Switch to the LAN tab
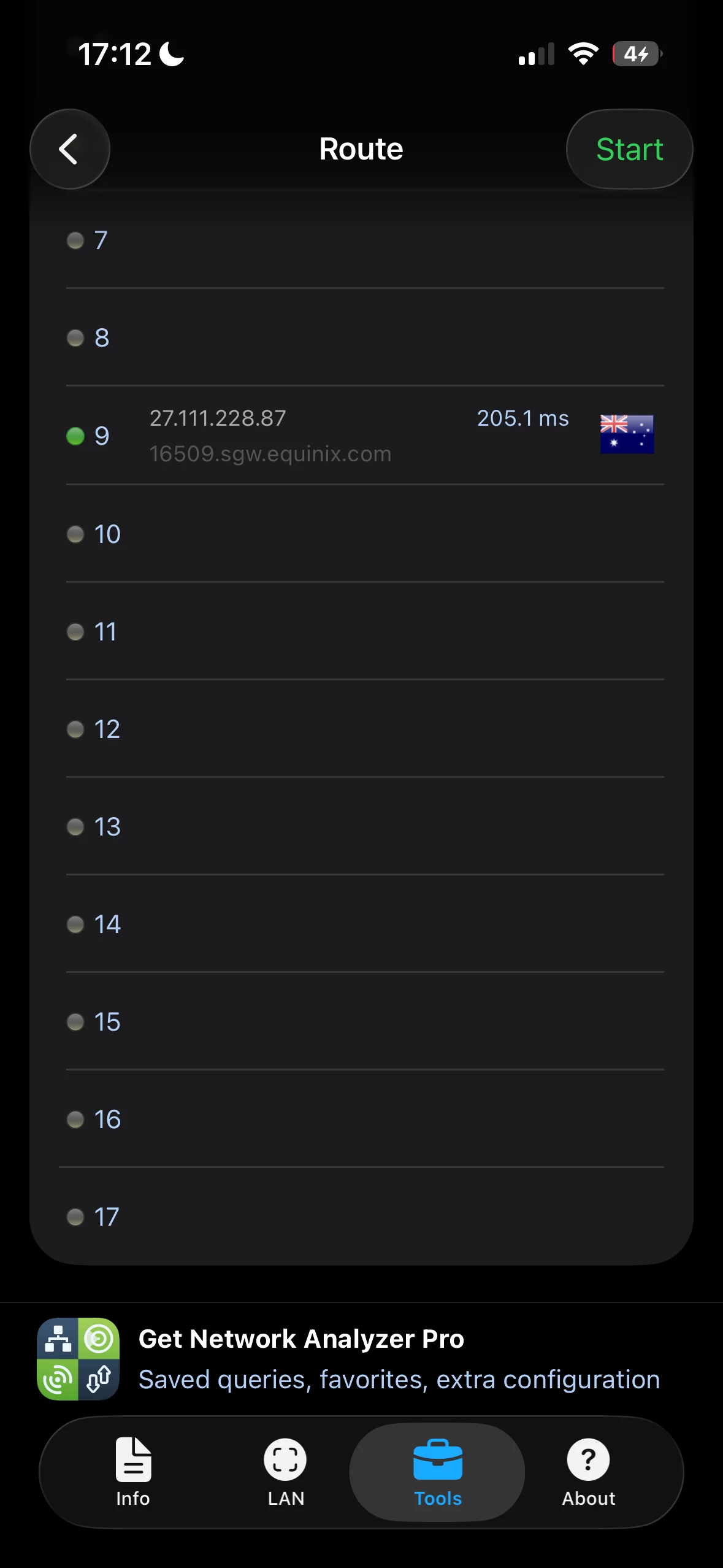Viewport: 723px width, 1568px height. click(x=285, y=1472)
